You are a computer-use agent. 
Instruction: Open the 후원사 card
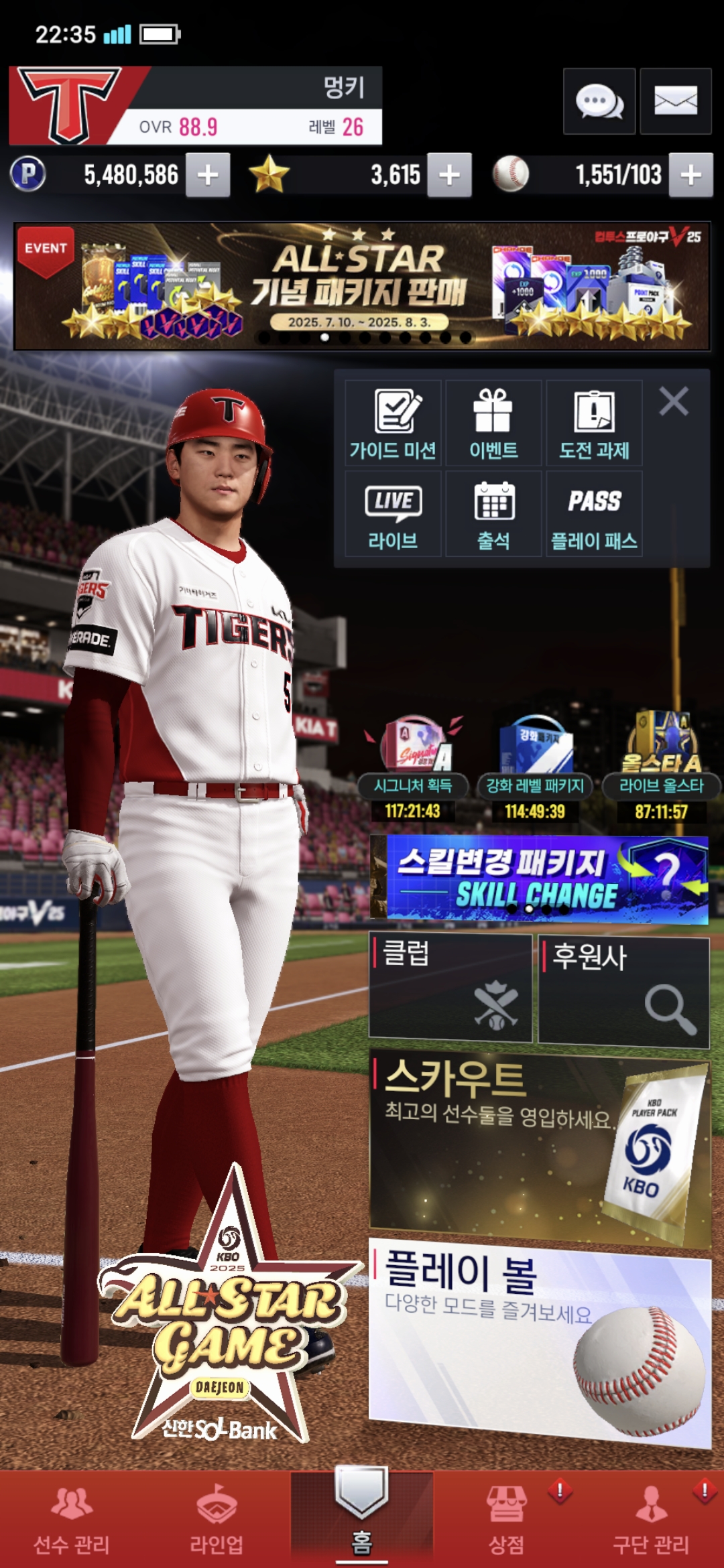click(623, 992)
